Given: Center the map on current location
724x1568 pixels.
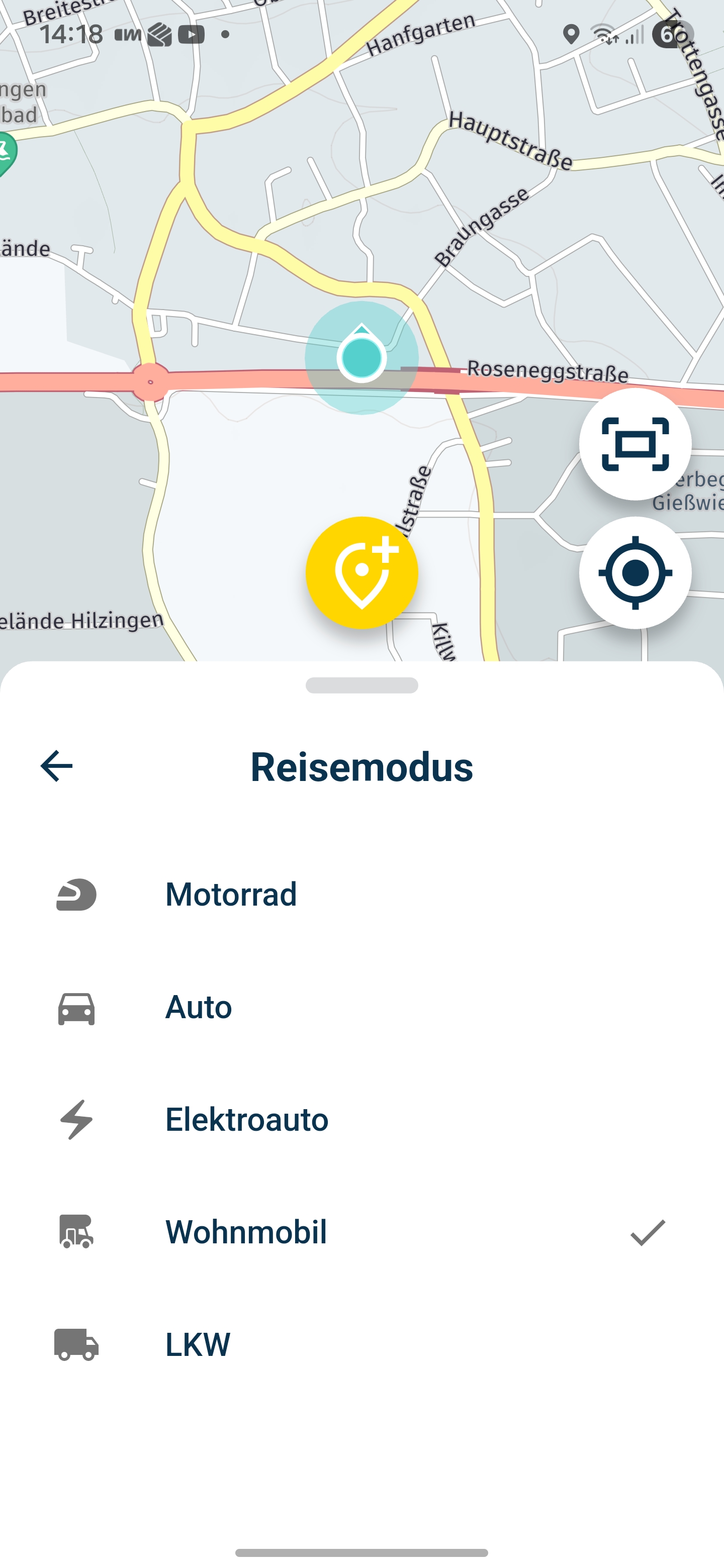Looking at the screenshot, I should click(x=635, y=572).
